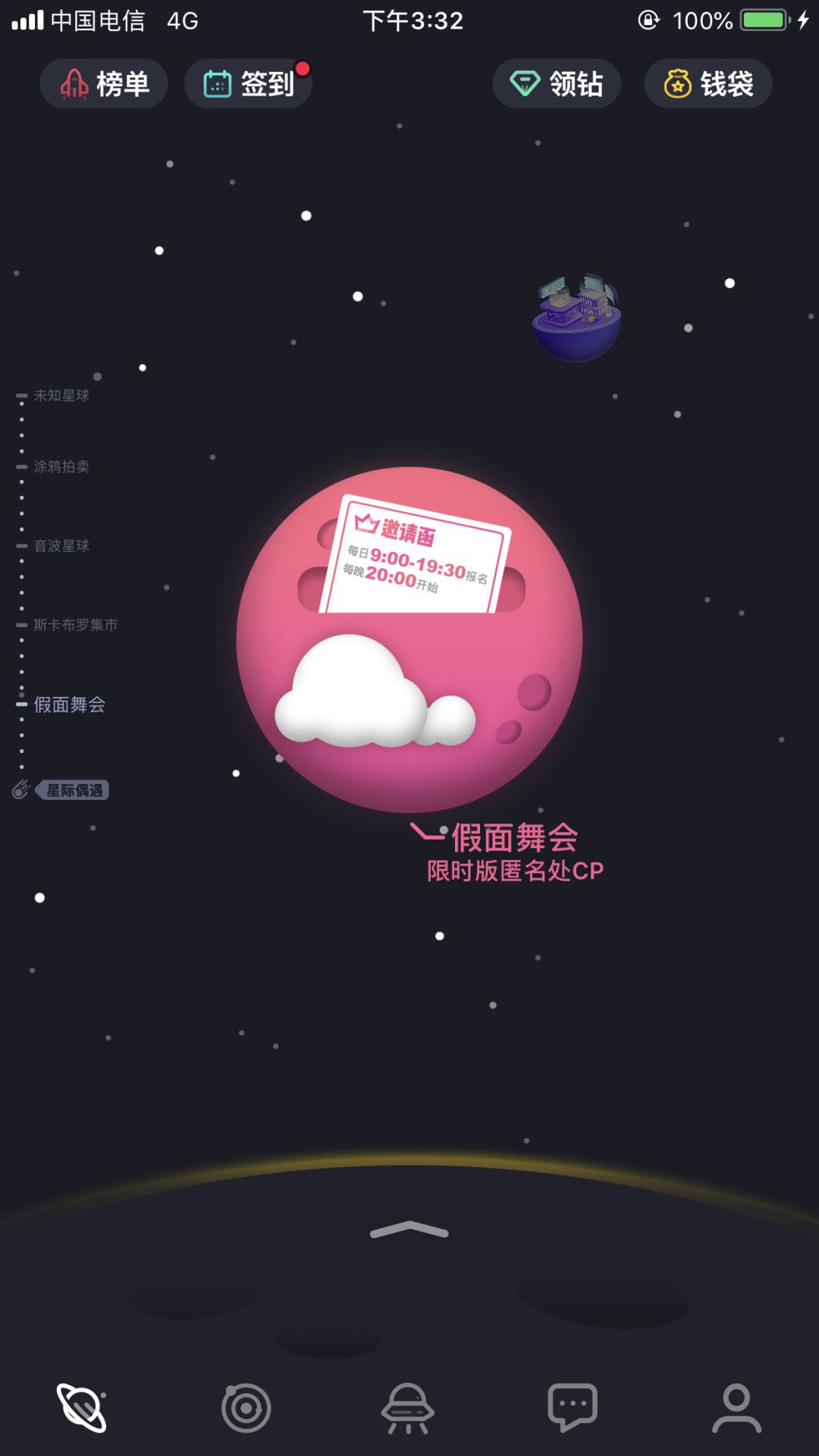This screenshot has height=1456, width=819.
Task: Go to the profile tab
Action: [x=736, y=1408]
